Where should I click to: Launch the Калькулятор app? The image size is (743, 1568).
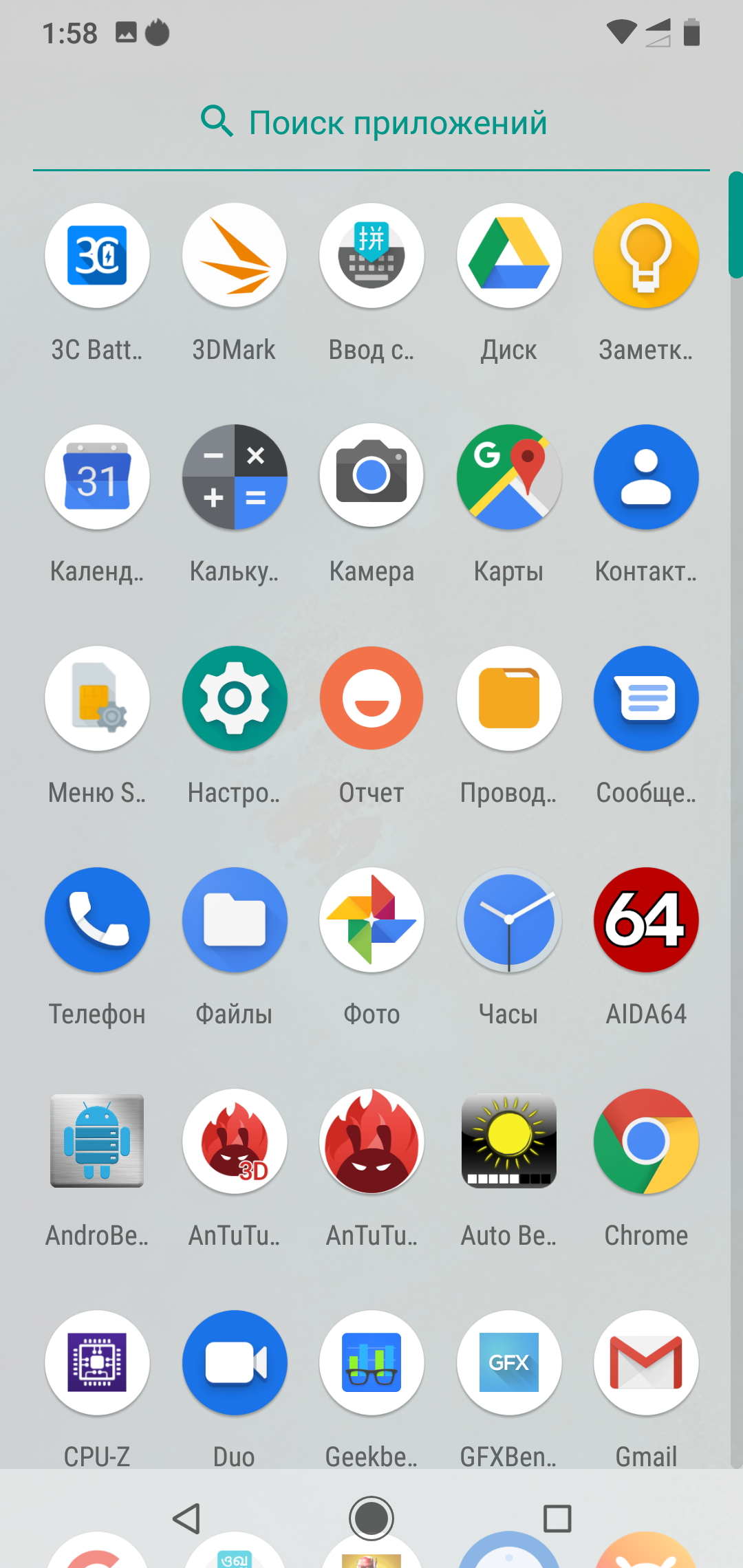click(x=234, y=477)
